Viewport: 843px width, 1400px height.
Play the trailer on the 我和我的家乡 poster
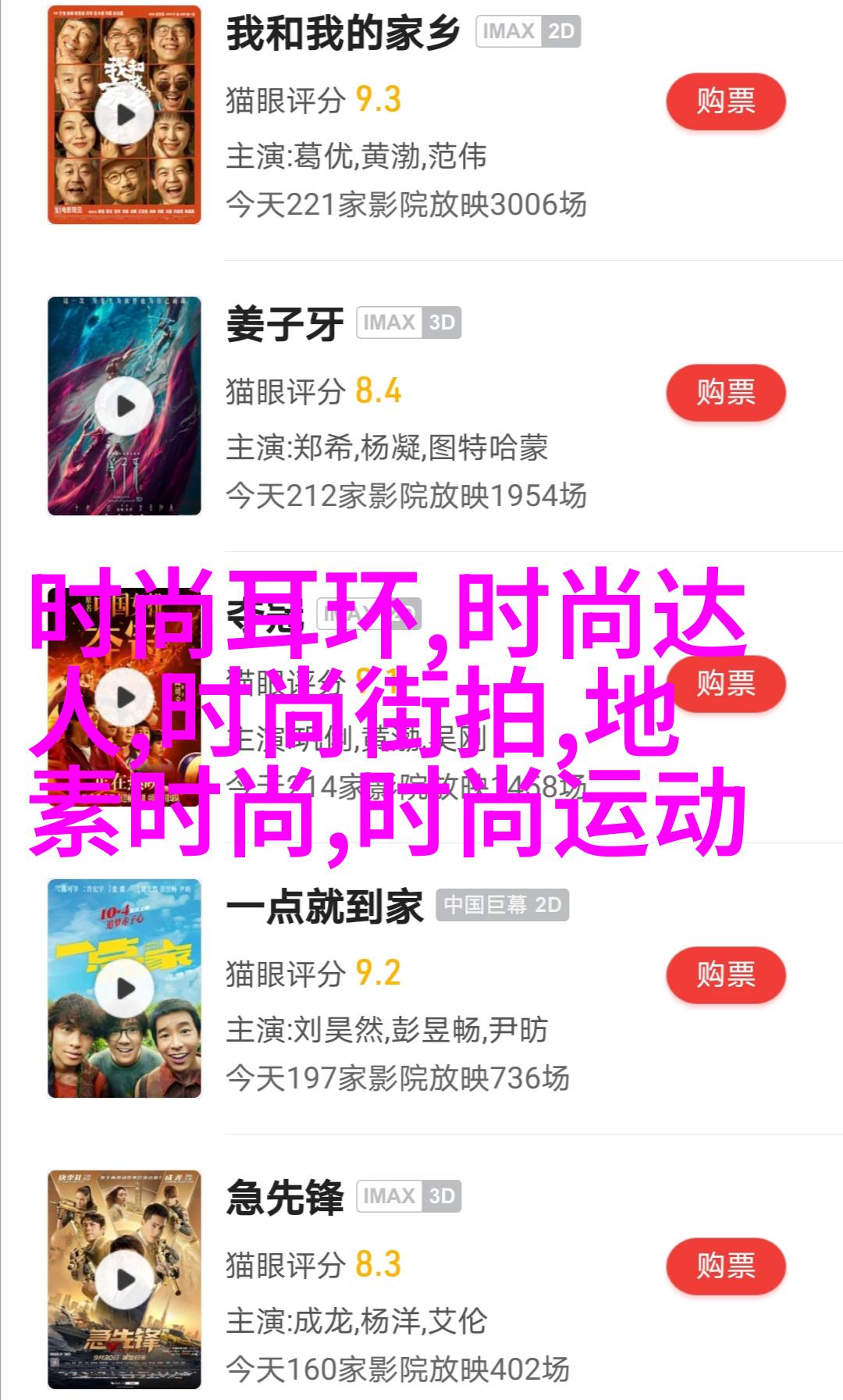125,115
